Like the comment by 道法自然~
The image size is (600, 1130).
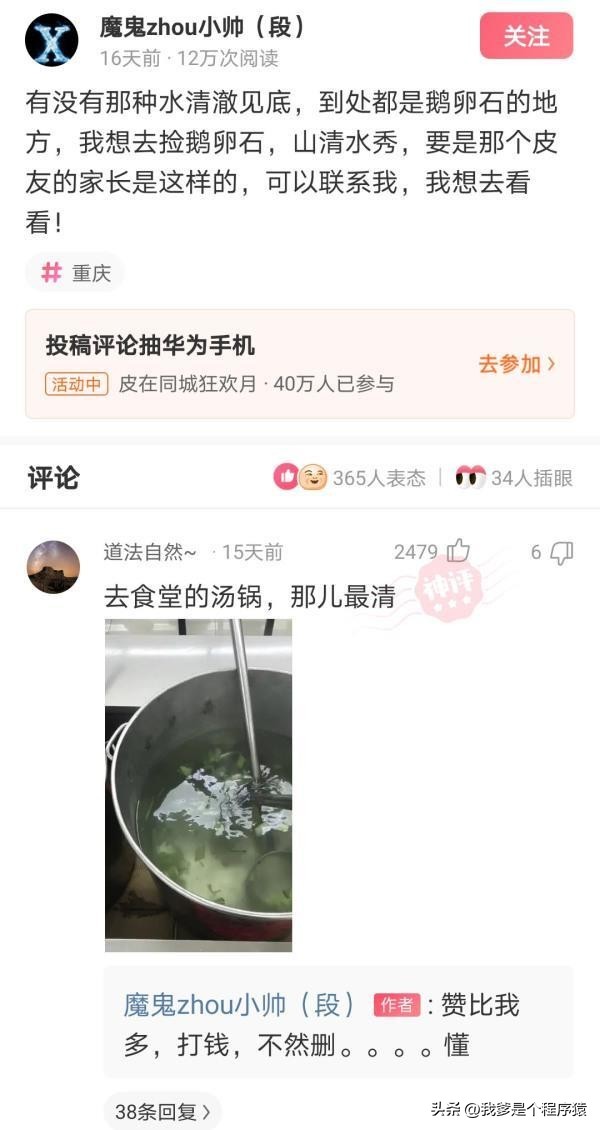click(x=457, y=551)
